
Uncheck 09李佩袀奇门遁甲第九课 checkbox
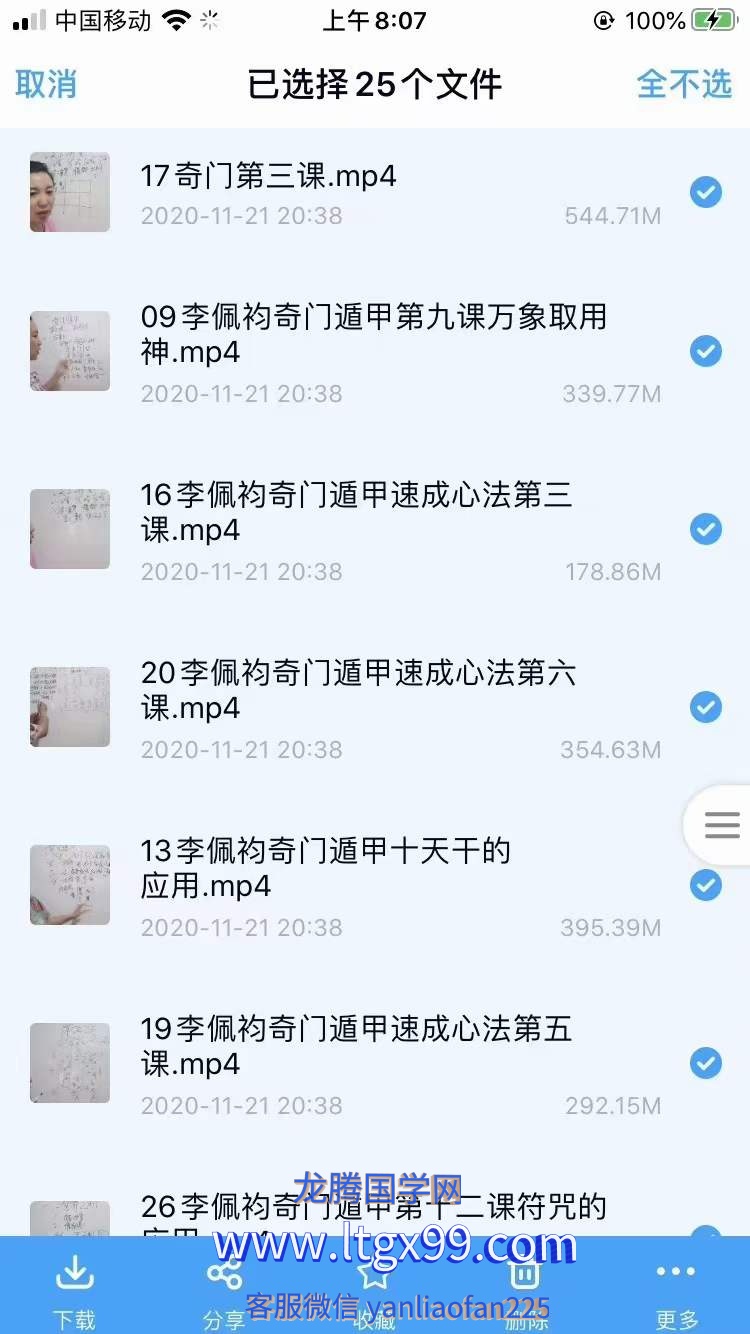(706, 351)
